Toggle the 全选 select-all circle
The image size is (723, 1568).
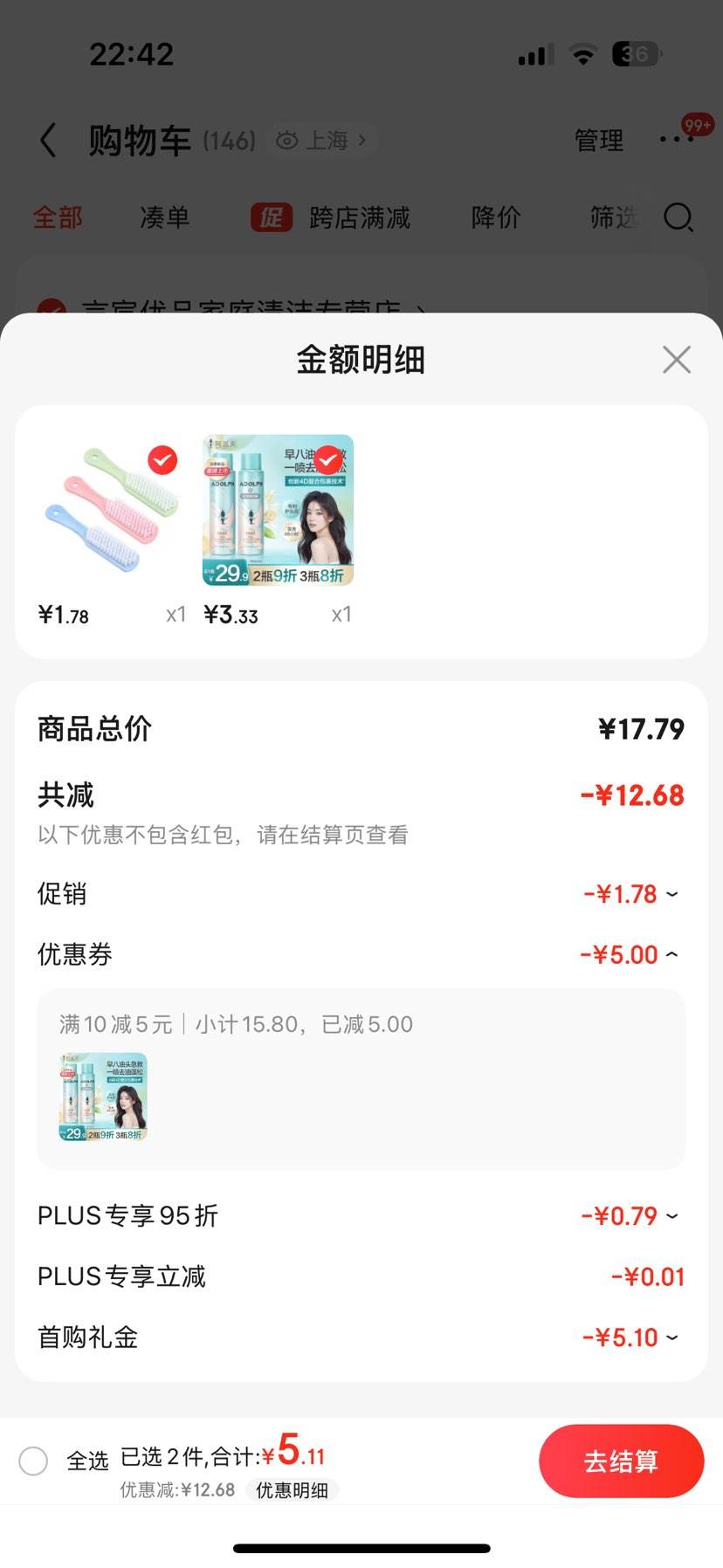click(34, 1461)
